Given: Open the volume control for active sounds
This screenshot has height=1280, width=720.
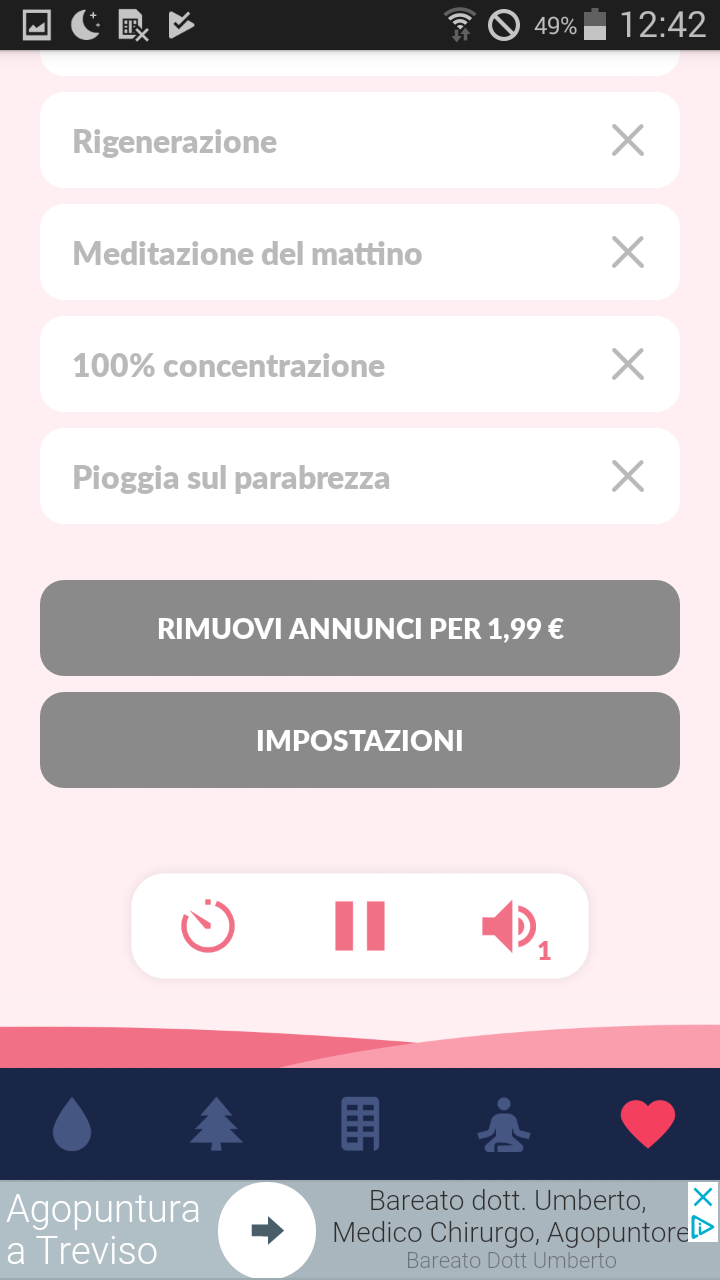Looking at the screenshot, I should click(515, 928).
